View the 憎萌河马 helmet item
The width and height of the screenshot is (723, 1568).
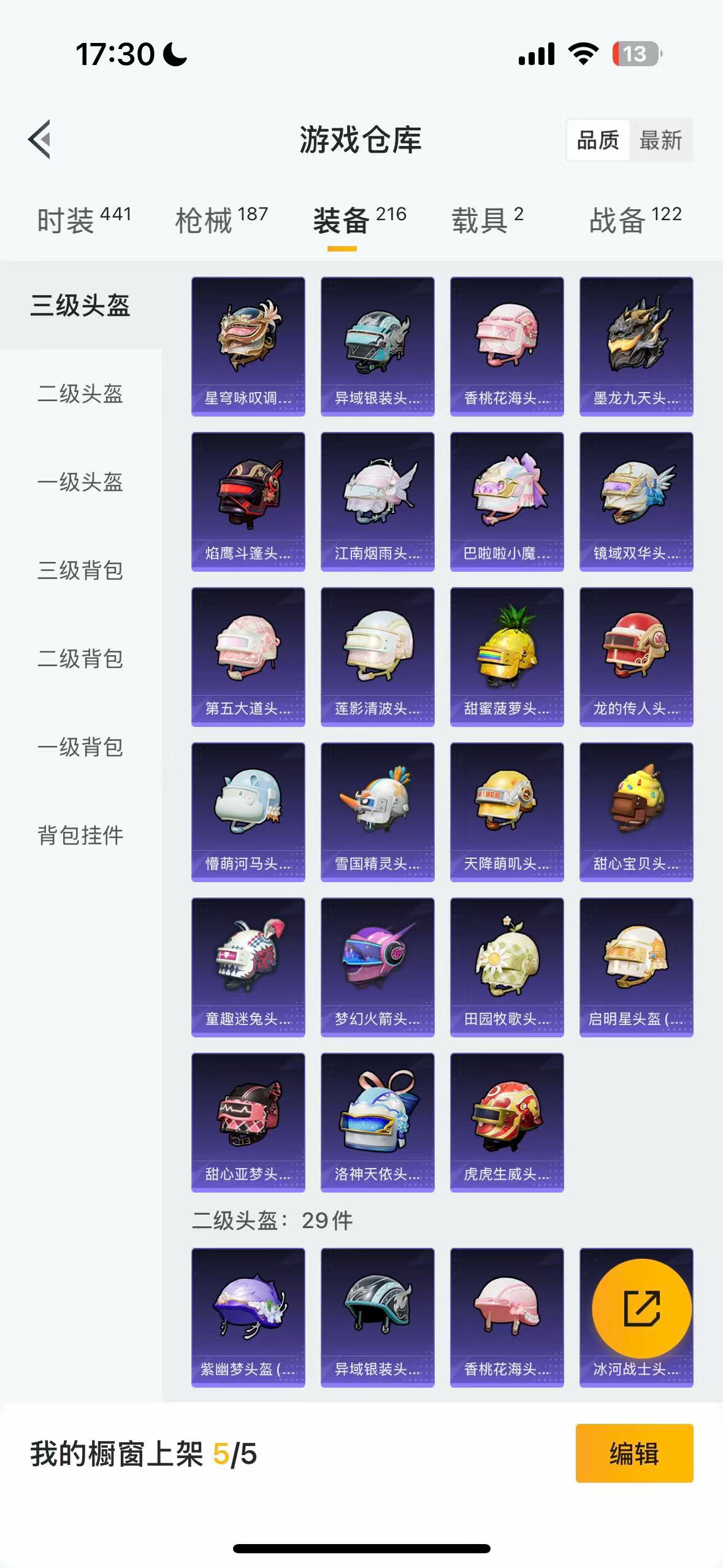tap(248, 812)
